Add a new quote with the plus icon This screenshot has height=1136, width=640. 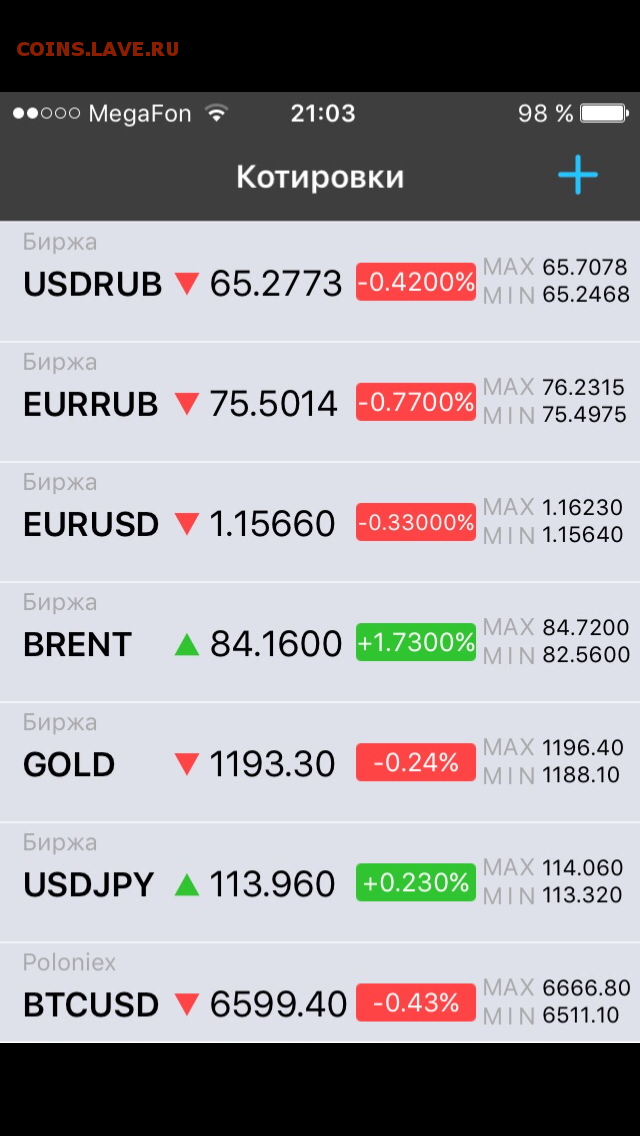coord(577,176)
